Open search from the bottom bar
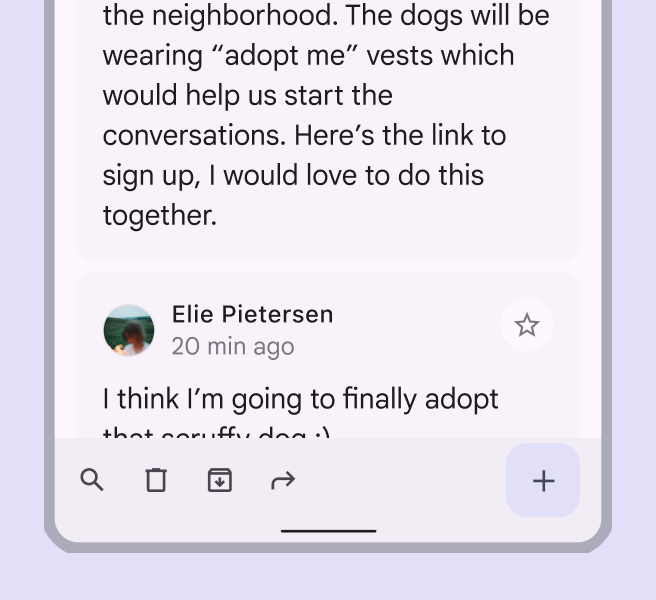The width and height of the screenshot is (656, 600). tap(92, 480)
